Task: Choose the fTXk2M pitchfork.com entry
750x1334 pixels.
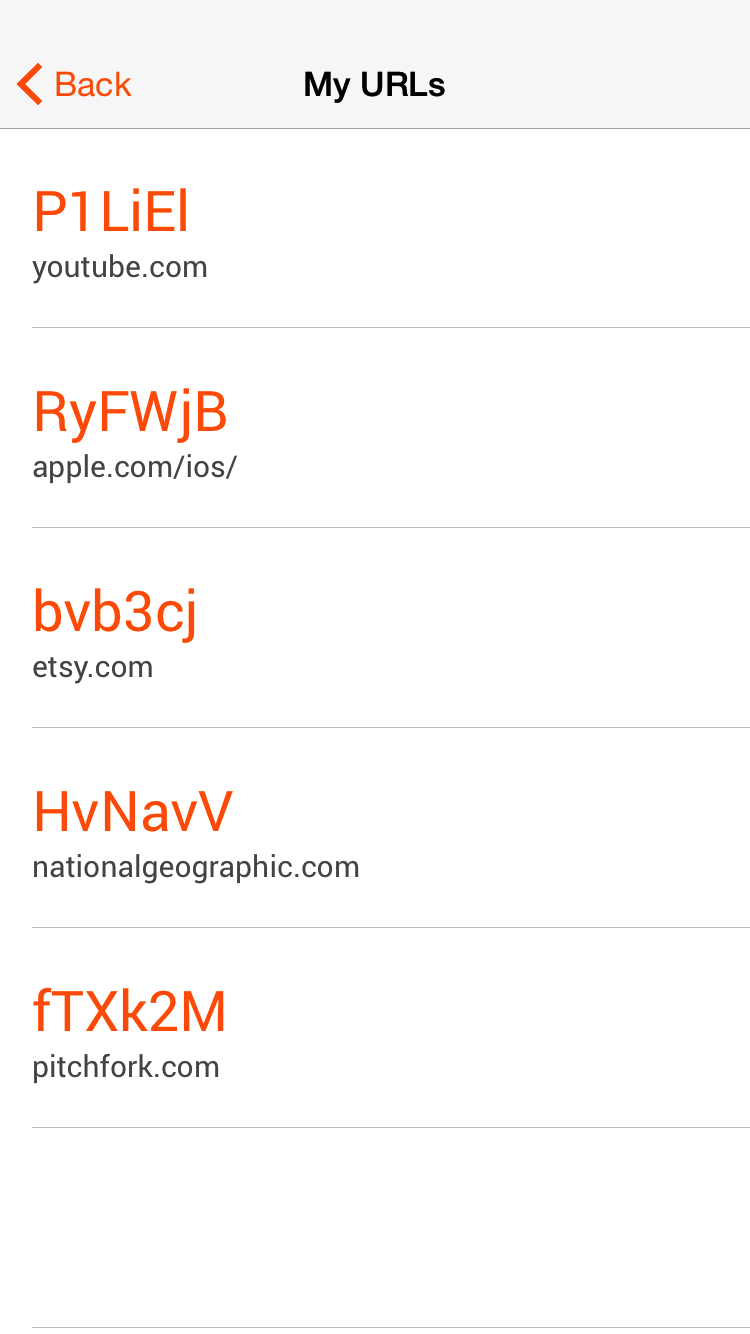Action: tap(375, 1030)
